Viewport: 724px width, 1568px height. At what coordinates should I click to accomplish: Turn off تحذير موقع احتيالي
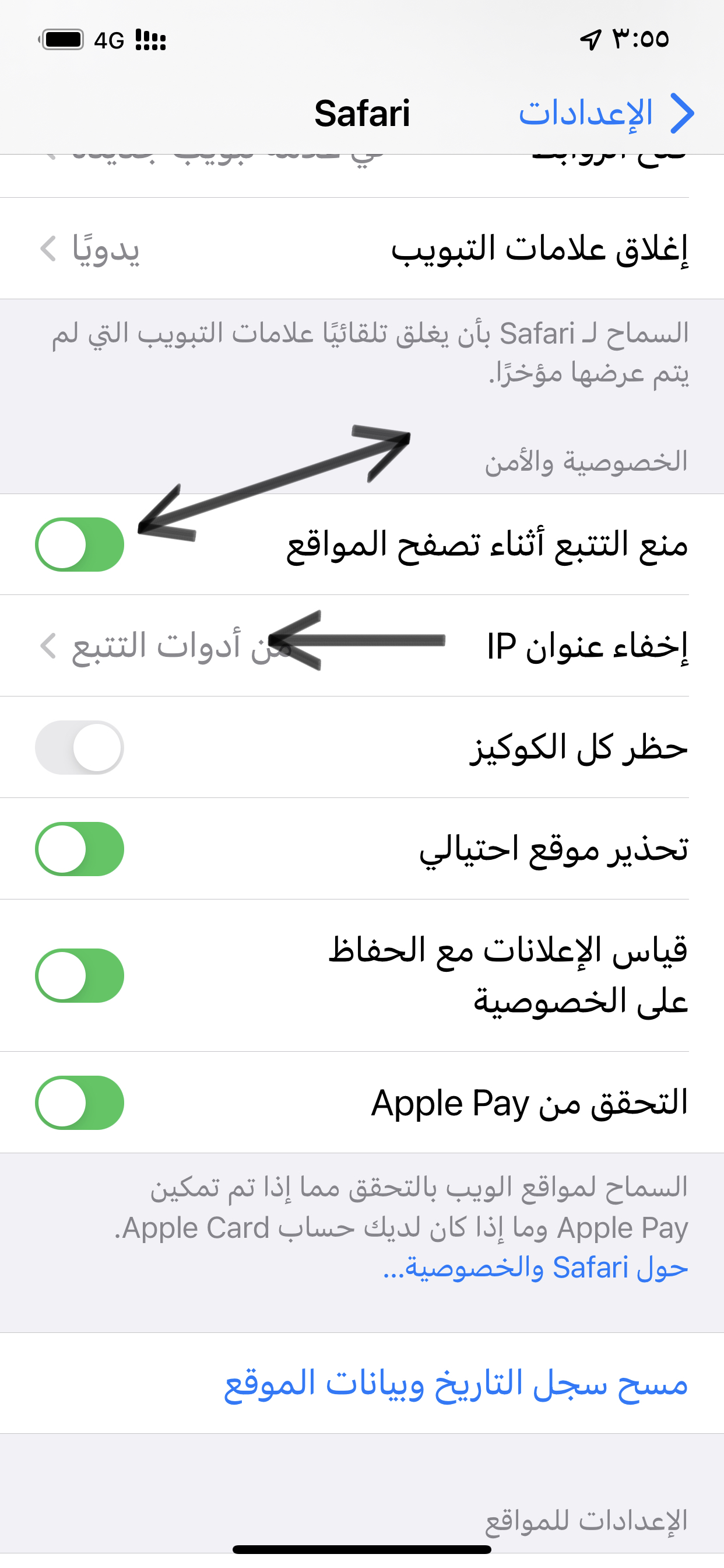tap(80, 849)
